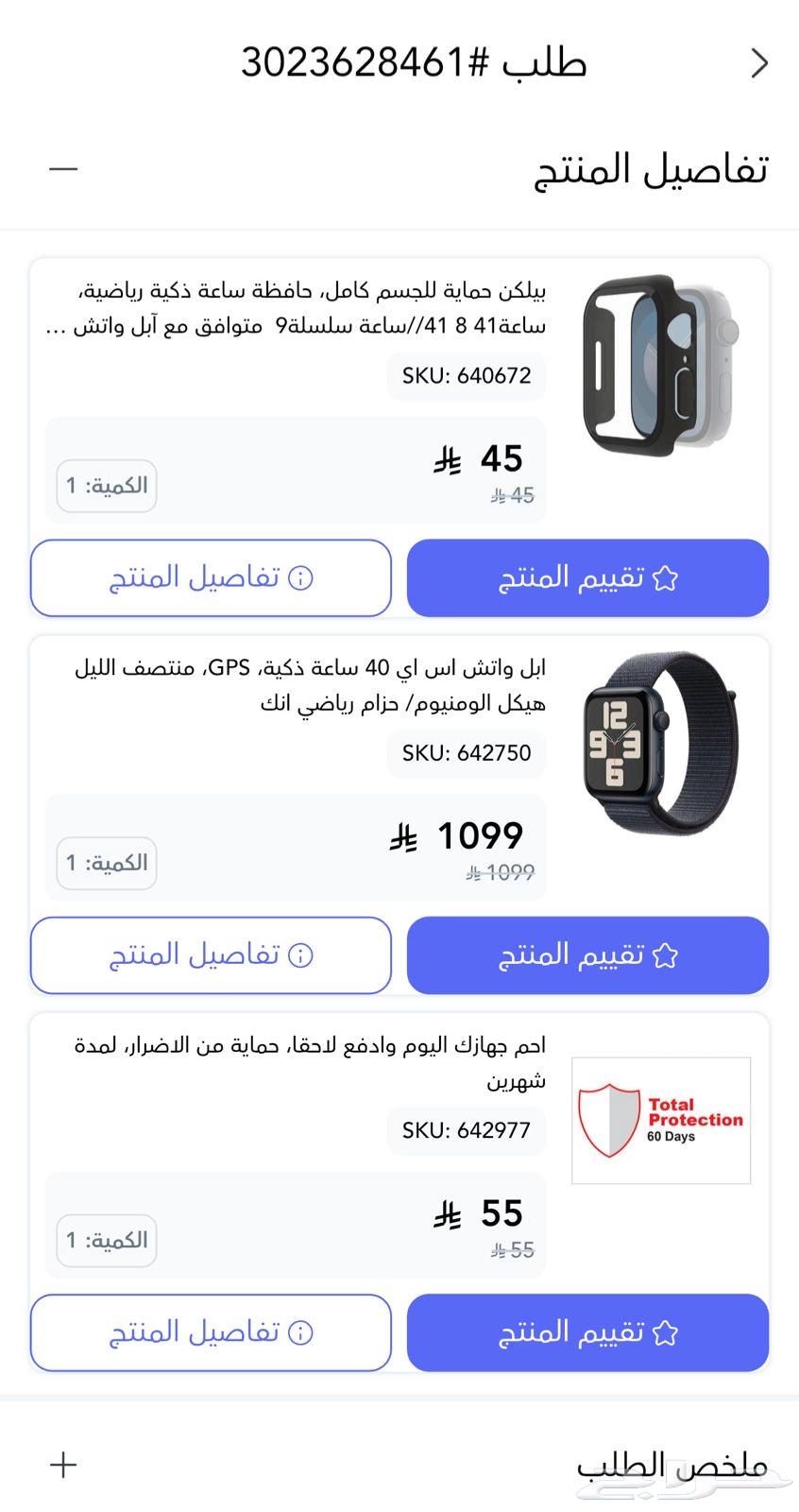Collapse the تفاصيل المنتج section with the minus
Viewport: 799px width, 1512px height.
click(63, 167)
